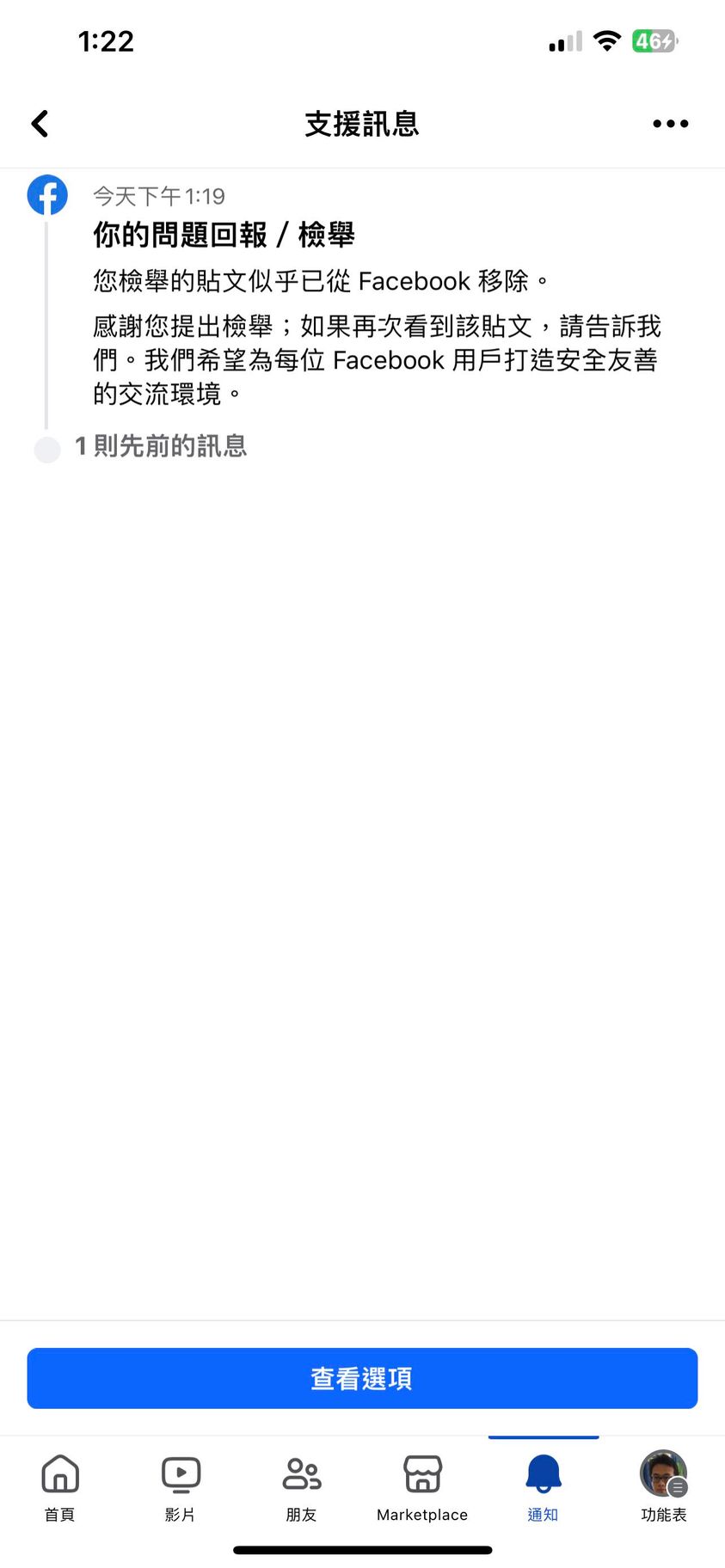Open the 功能表 menu tab

(663, 1487)
